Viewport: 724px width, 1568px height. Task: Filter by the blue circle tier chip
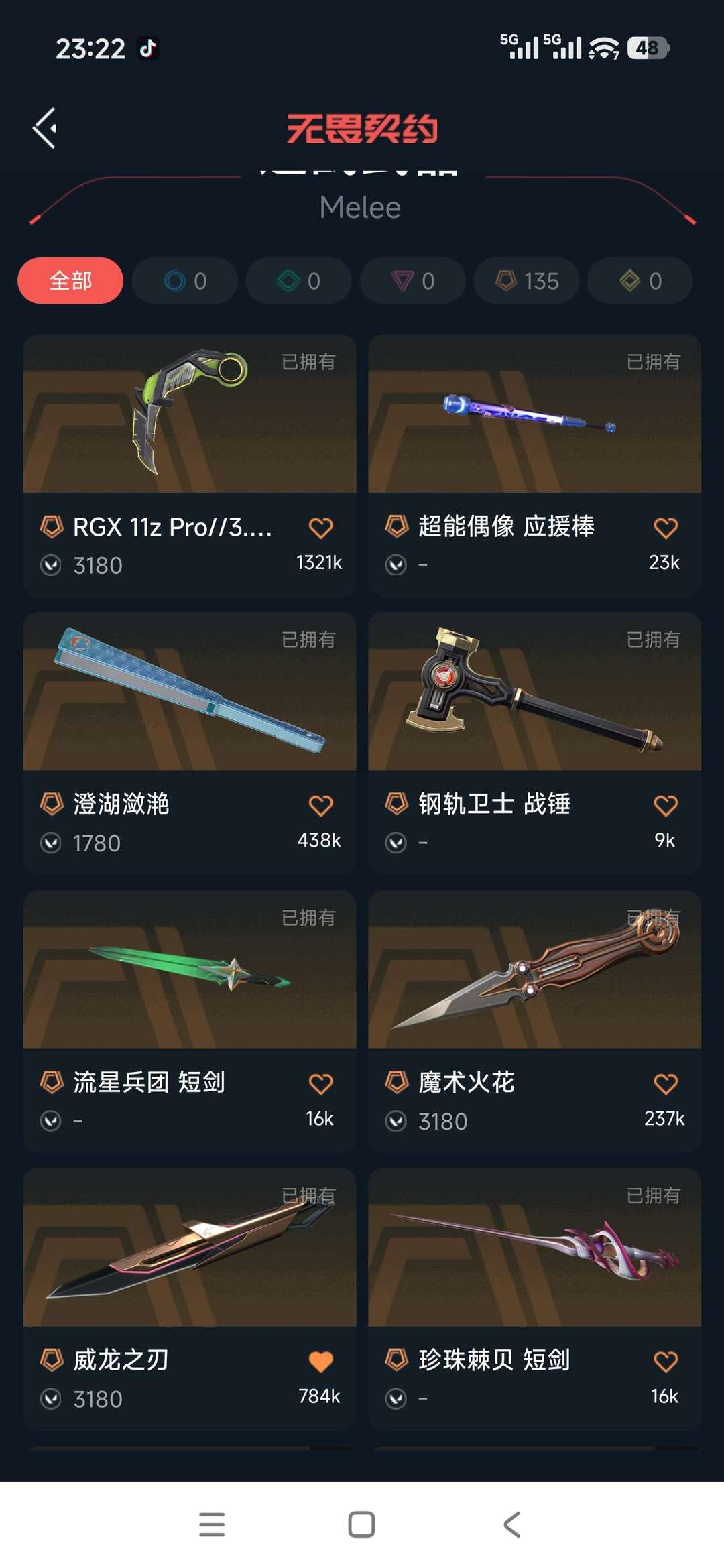(185, 281)
